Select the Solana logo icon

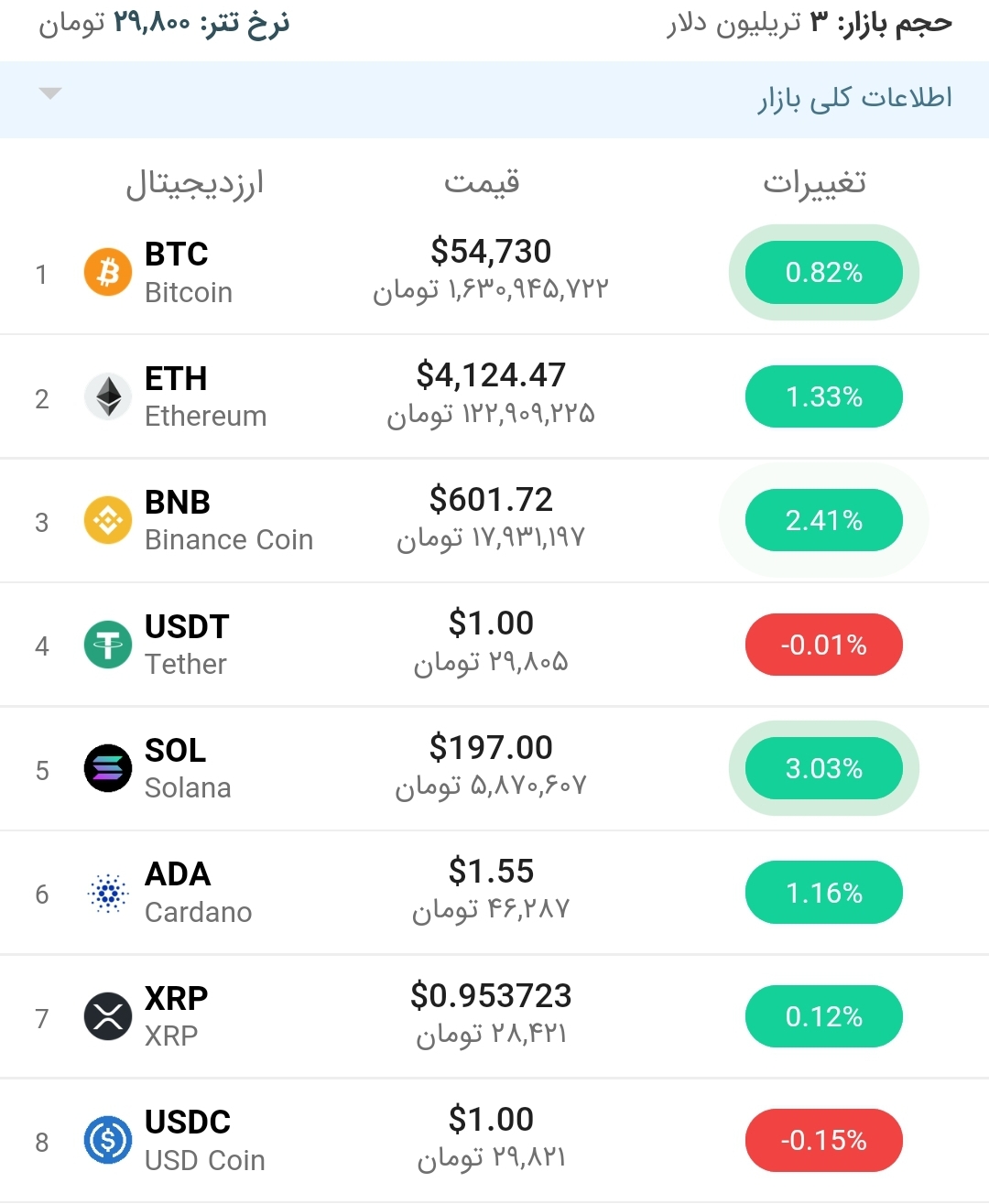coord(107,769)
